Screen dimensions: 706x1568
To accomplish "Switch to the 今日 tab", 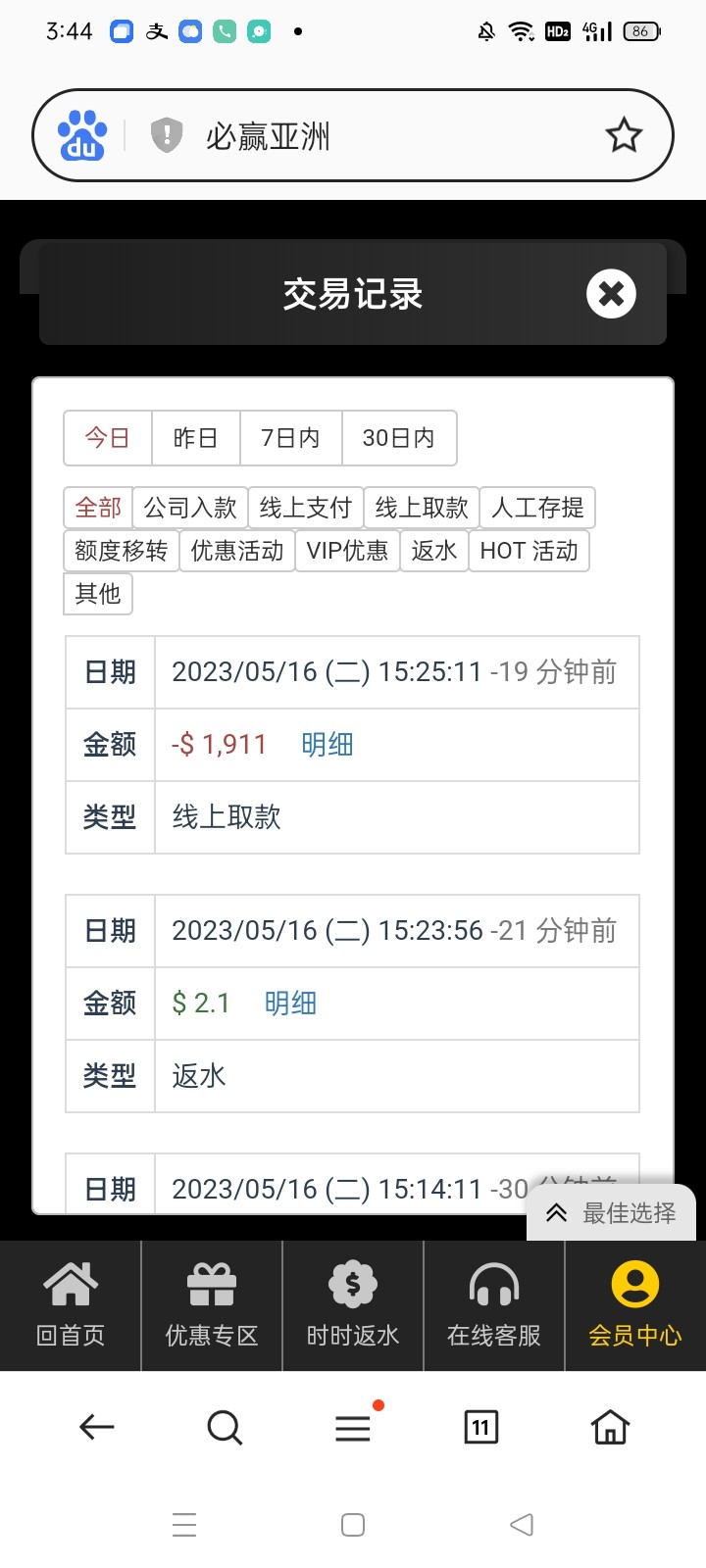I will pyautogui.click(x=107, y=438).
